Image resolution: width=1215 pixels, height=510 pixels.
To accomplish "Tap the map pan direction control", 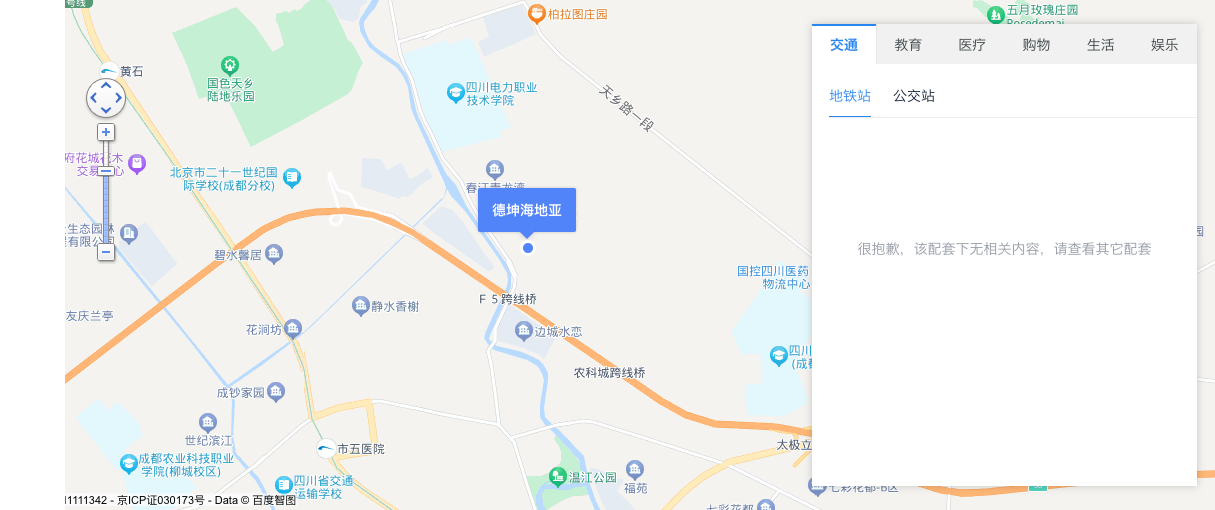I will coord(106,97).
